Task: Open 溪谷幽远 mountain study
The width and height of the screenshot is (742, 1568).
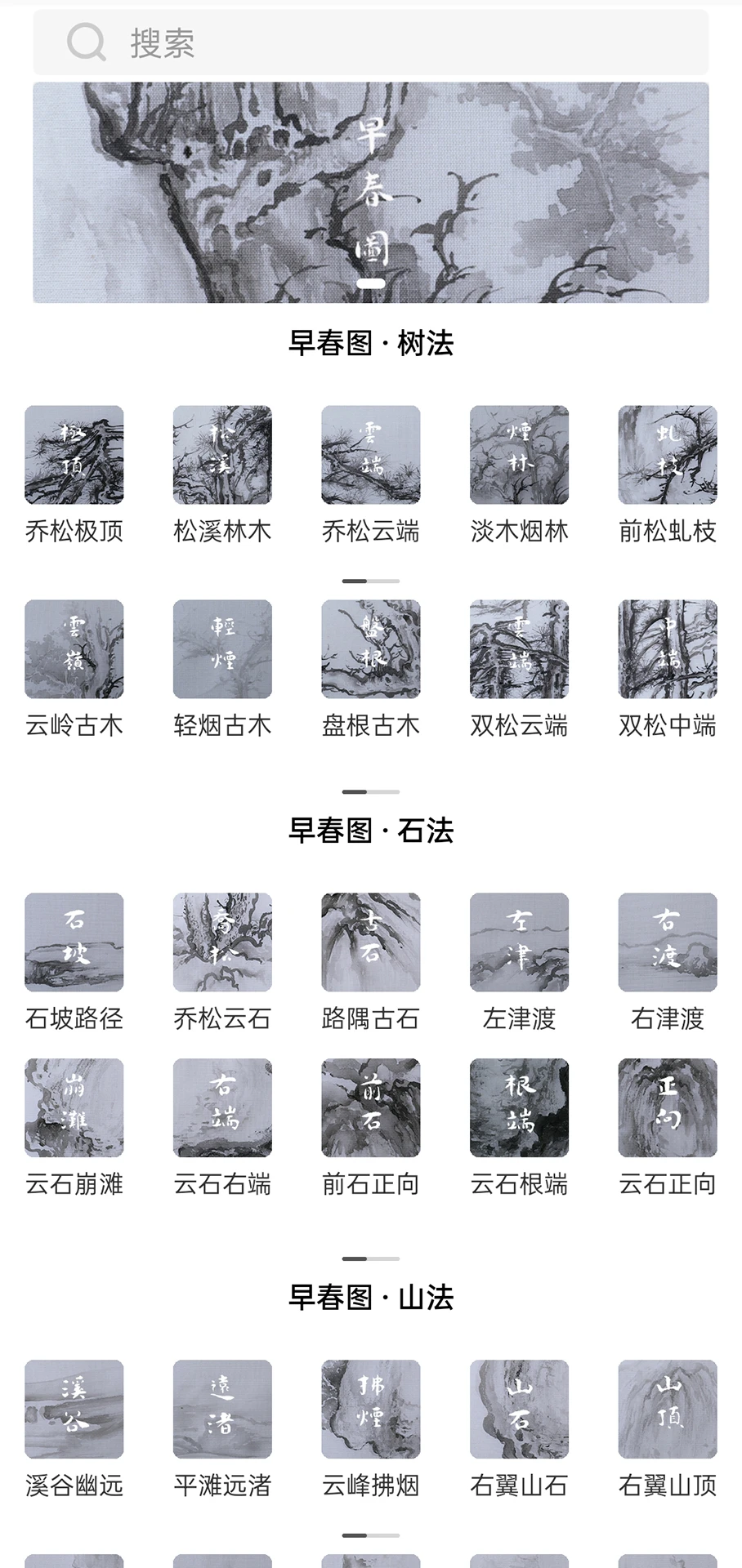Action: [74, 1410]
